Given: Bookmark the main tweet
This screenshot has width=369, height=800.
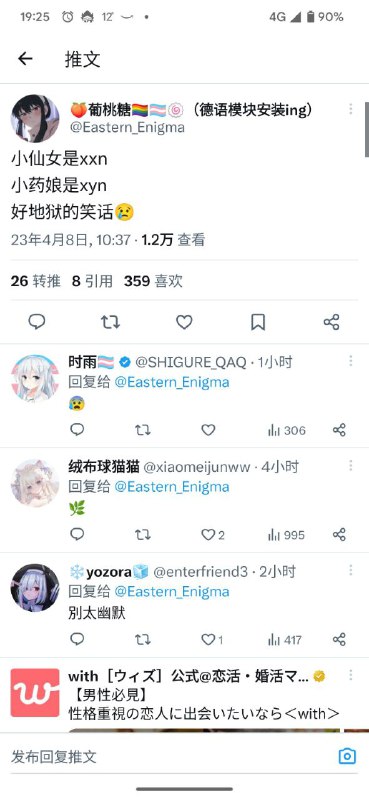Looking at the screenshot, I should pyautogui.click(x=258, y=322).
